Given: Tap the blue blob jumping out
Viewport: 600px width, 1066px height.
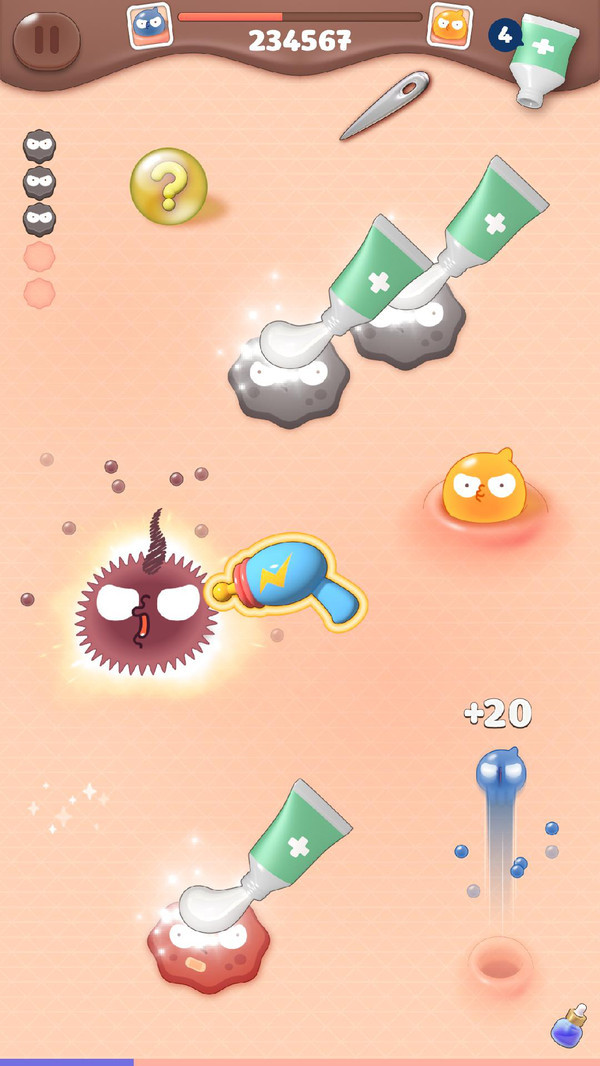Looking at the screenshot, I should 500,775.
